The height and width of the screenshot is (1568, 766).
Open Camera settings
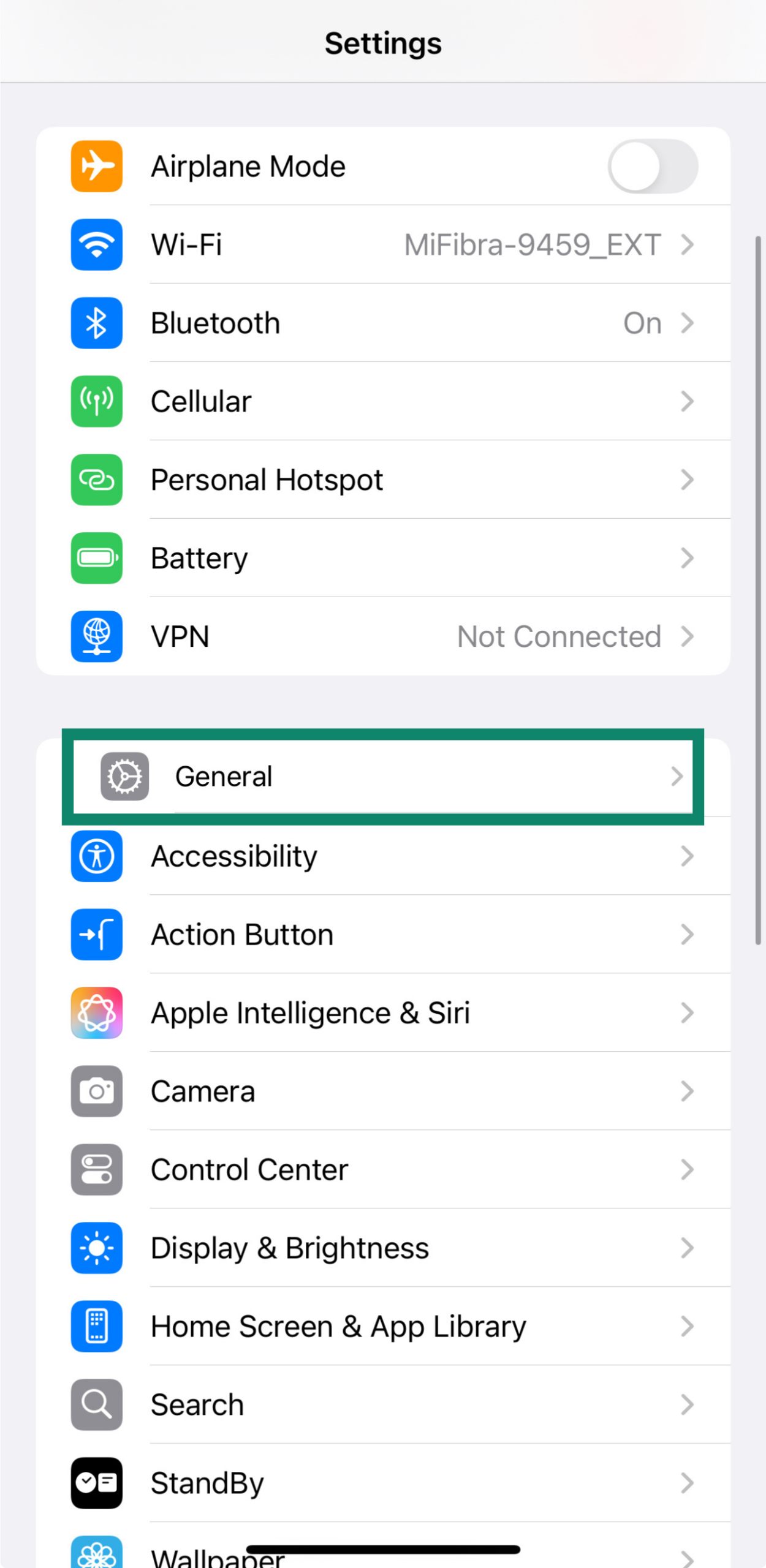(383, 1091)
